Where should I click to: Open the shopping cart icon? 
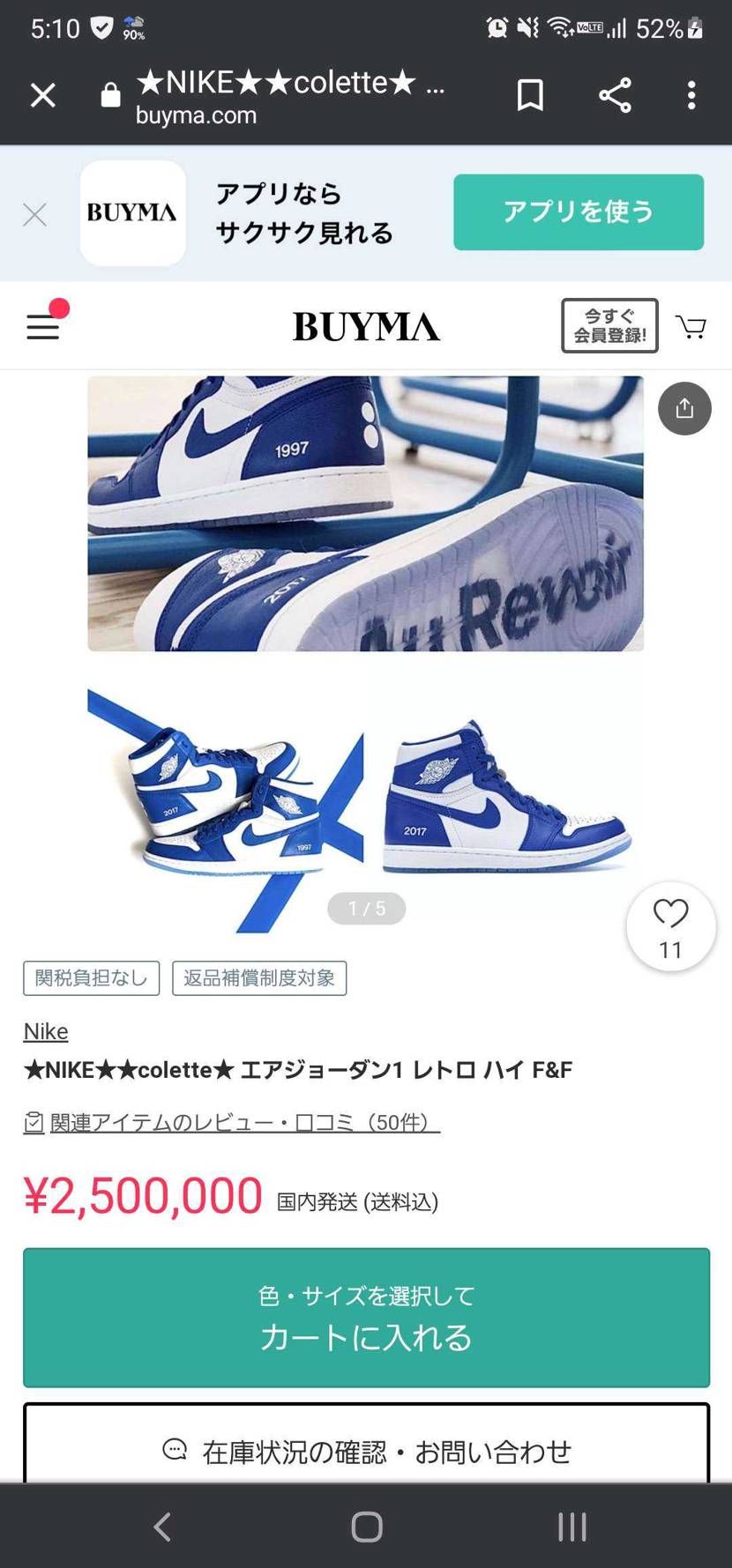[691, 325]
